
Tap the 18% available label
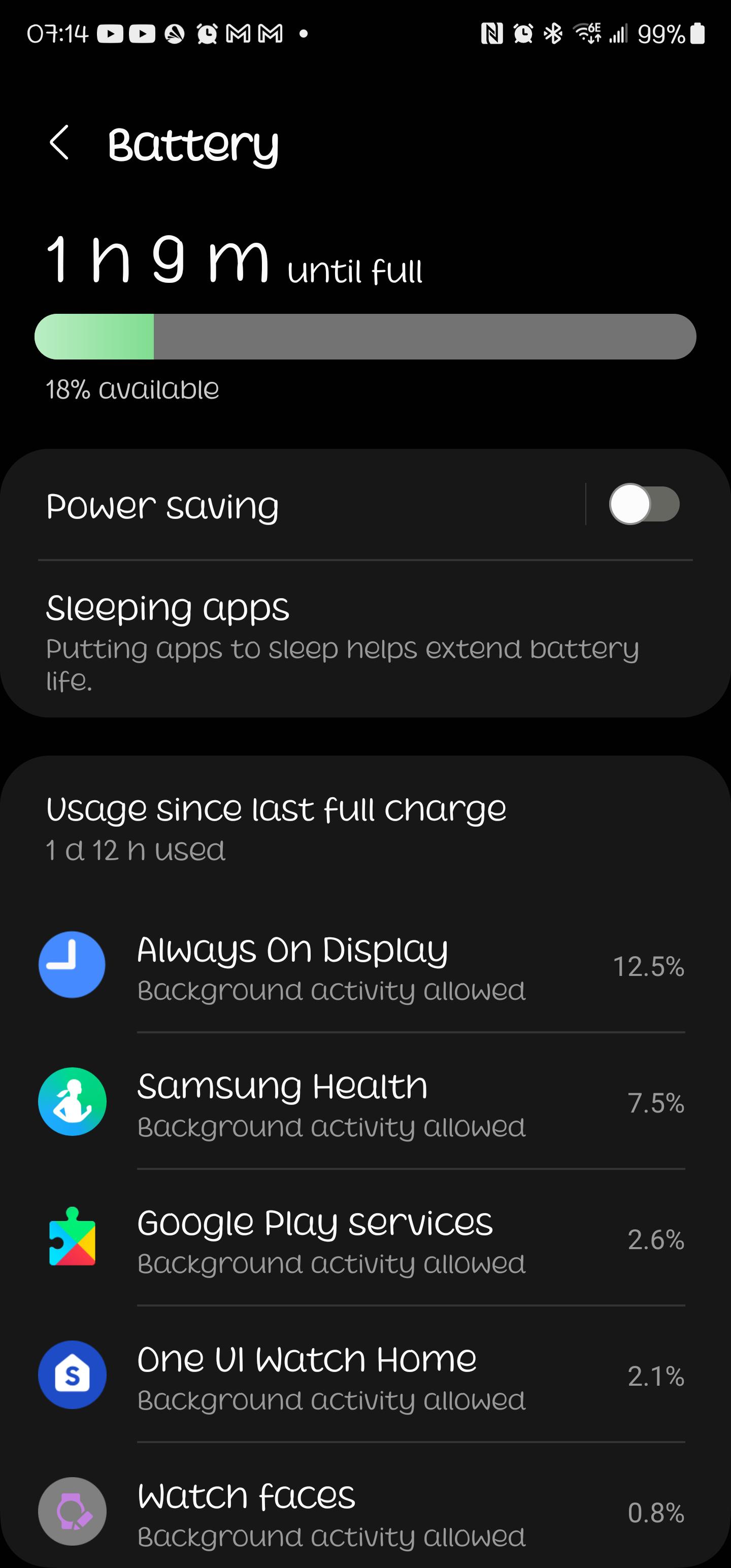(x=132, y=388)
